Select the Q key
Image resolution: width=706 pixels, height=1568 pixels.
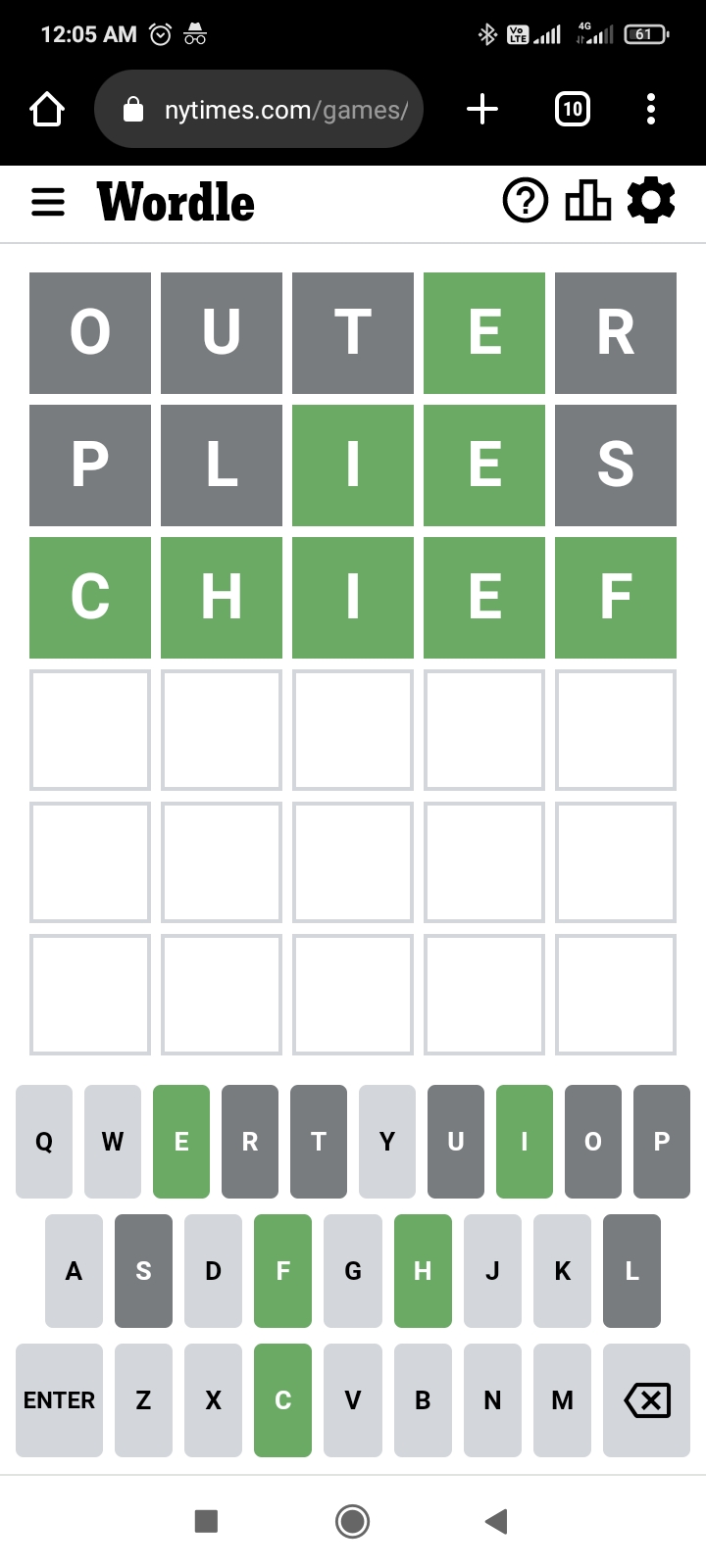point(44,1142)
